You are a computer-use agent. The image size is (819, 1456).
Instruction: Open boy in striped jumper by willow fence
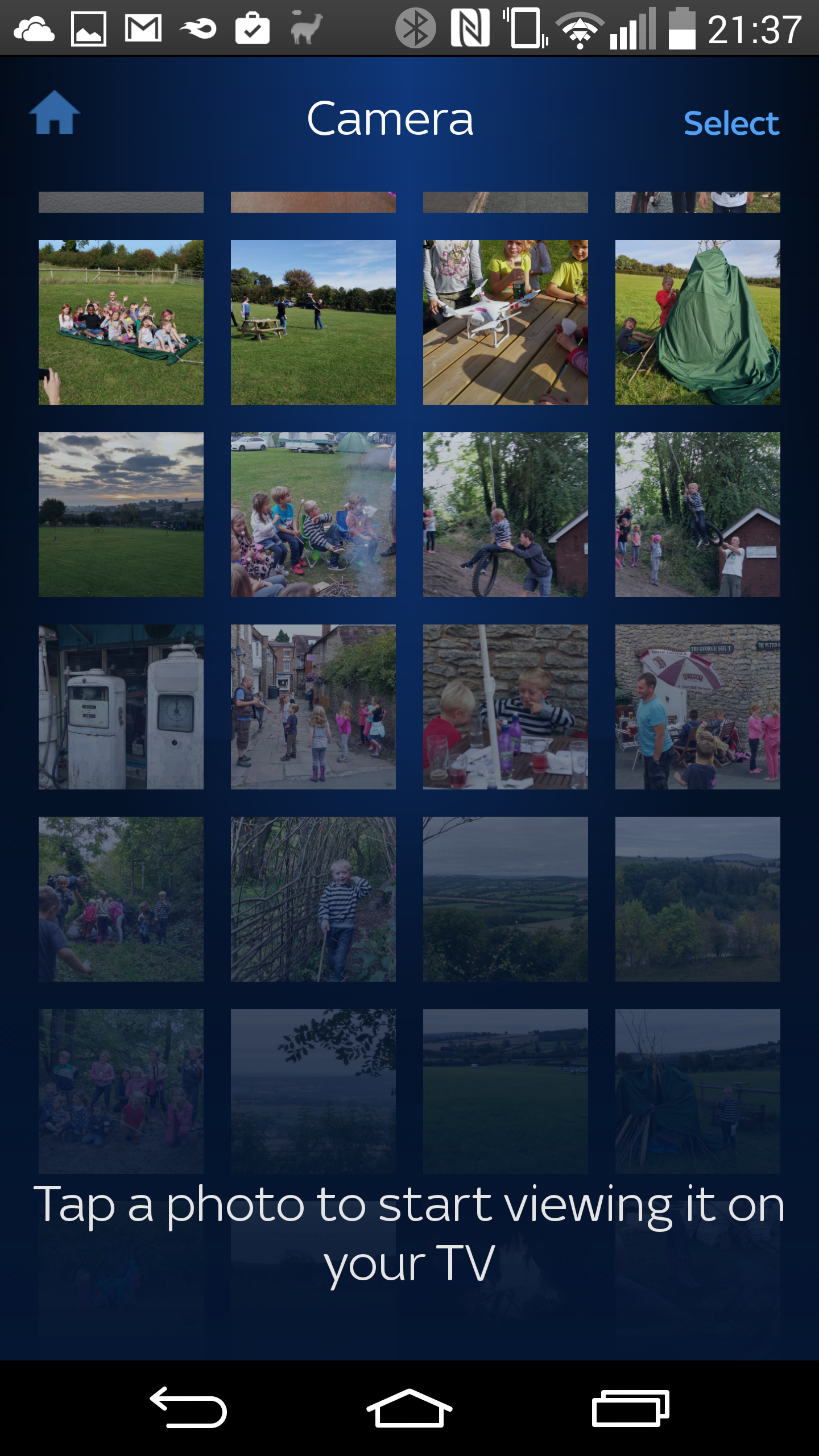point(313,899)
